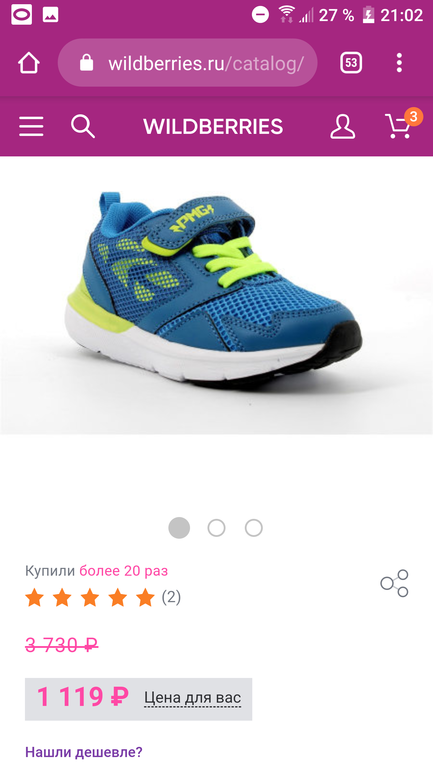
Task: Select the third image indicator dot
Action: pos(254,528)
